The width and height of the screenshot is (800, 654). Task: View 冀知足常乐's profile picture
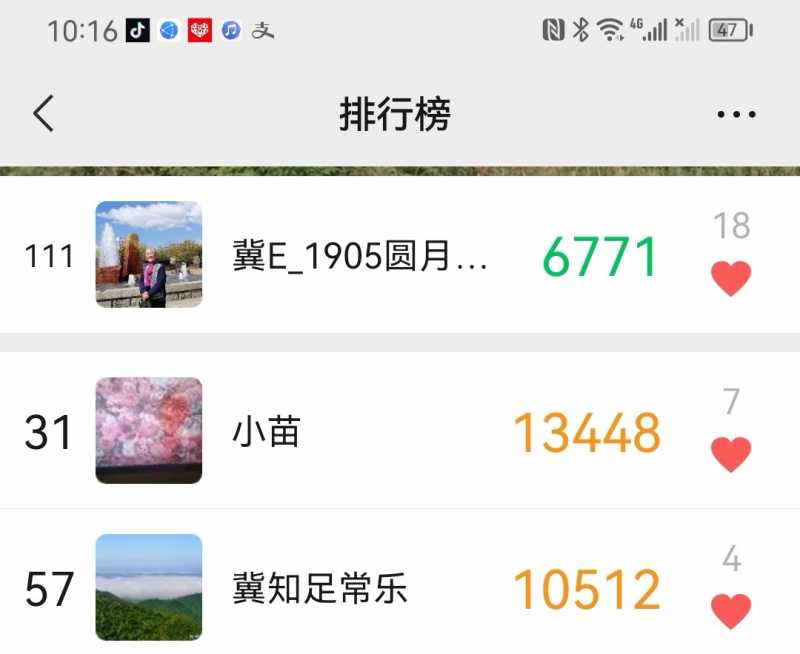coord(149,587)
